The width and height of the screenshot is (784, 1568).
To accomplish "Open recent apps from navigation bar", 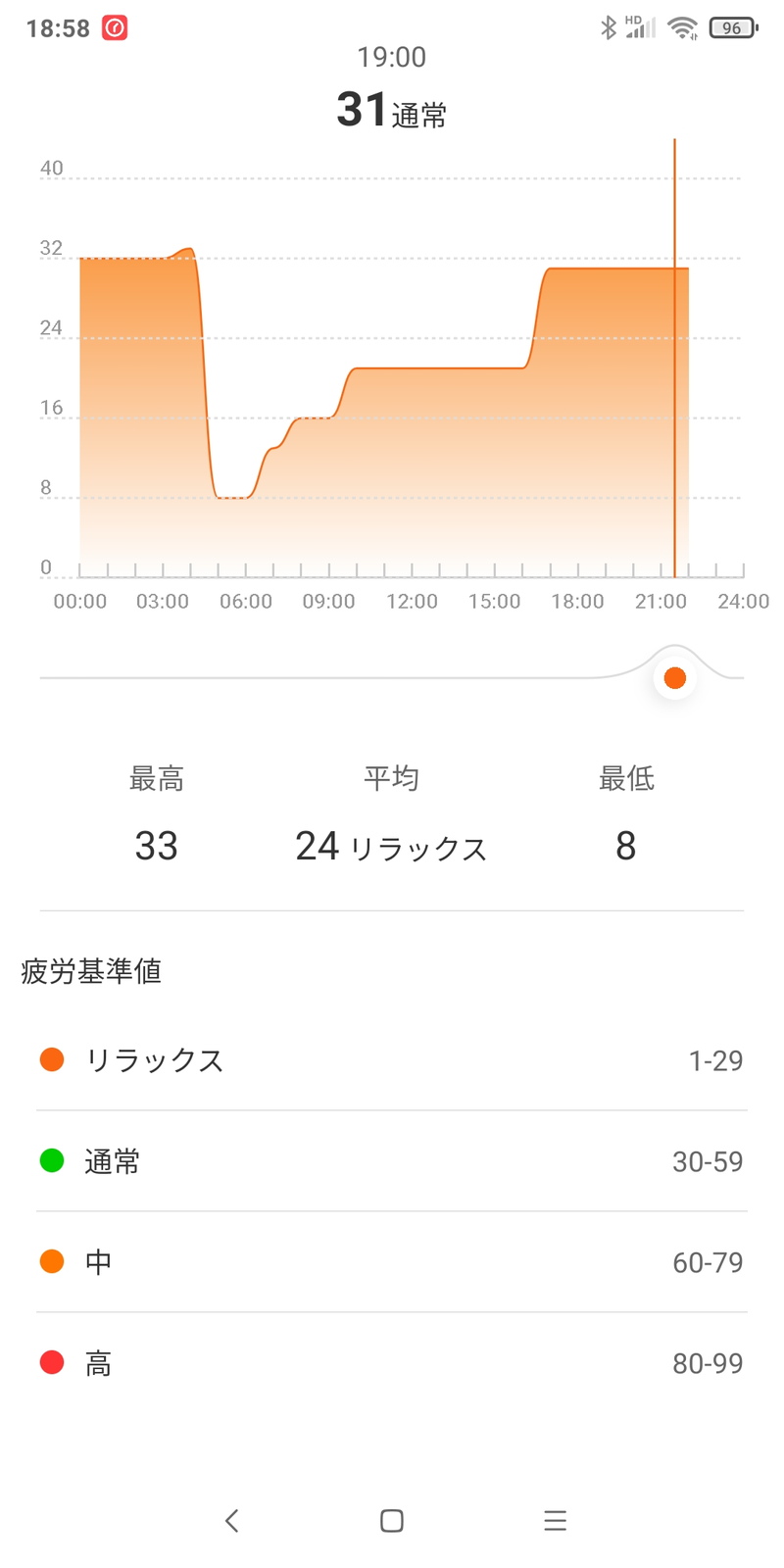I will pos(555,1520).
